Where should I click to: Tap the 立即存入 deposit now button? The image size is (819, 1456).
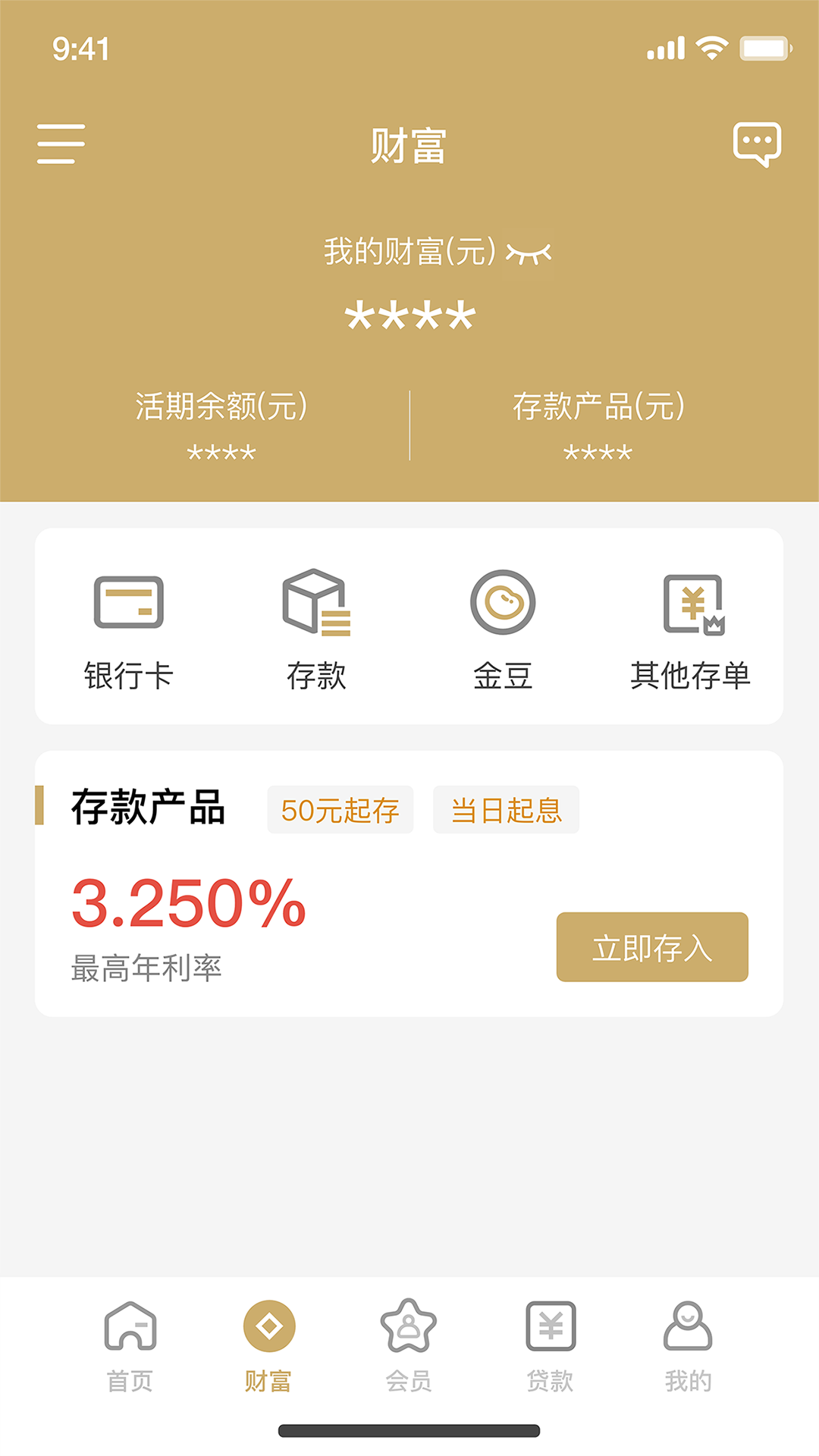tap(652, 947)
